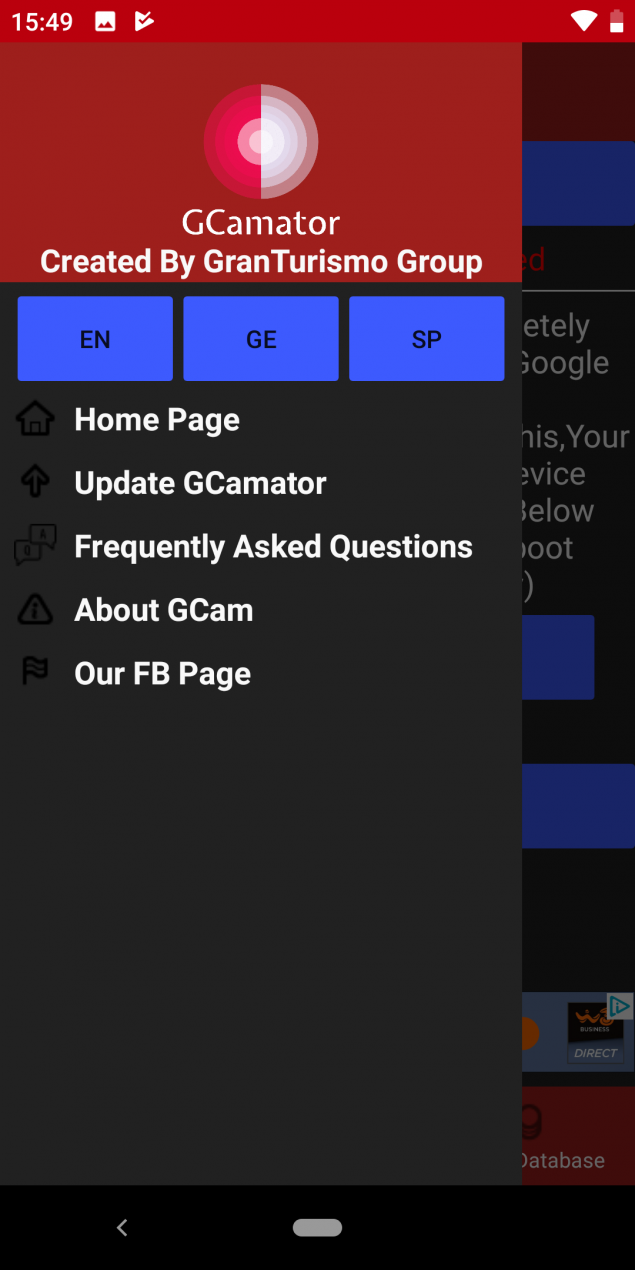Open Home Page from the drawer

pyautogui.click(x=261, y=420)
